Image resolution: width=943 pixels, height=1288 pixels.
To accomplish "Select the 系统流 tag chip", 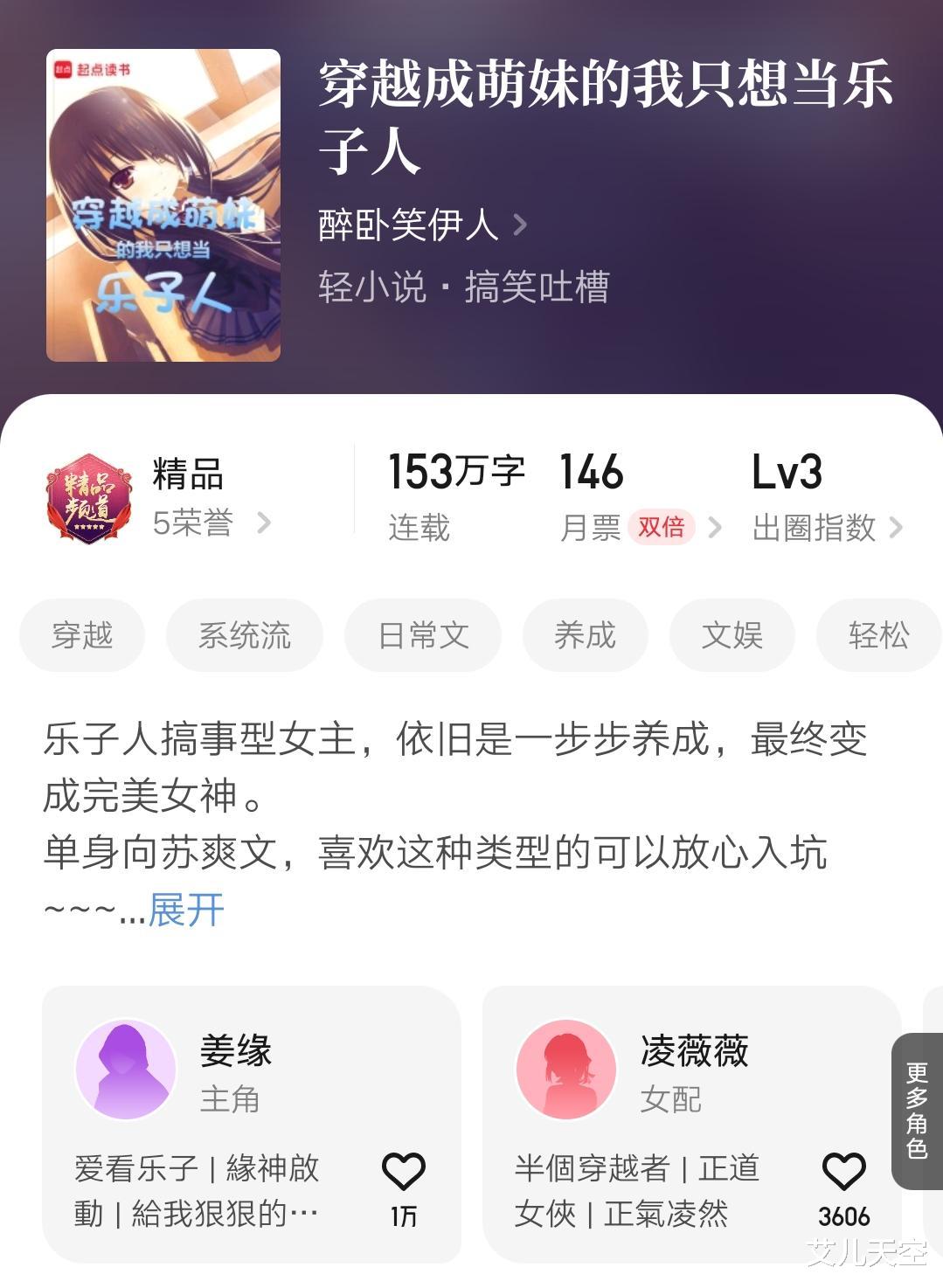I will pos(244,635).
